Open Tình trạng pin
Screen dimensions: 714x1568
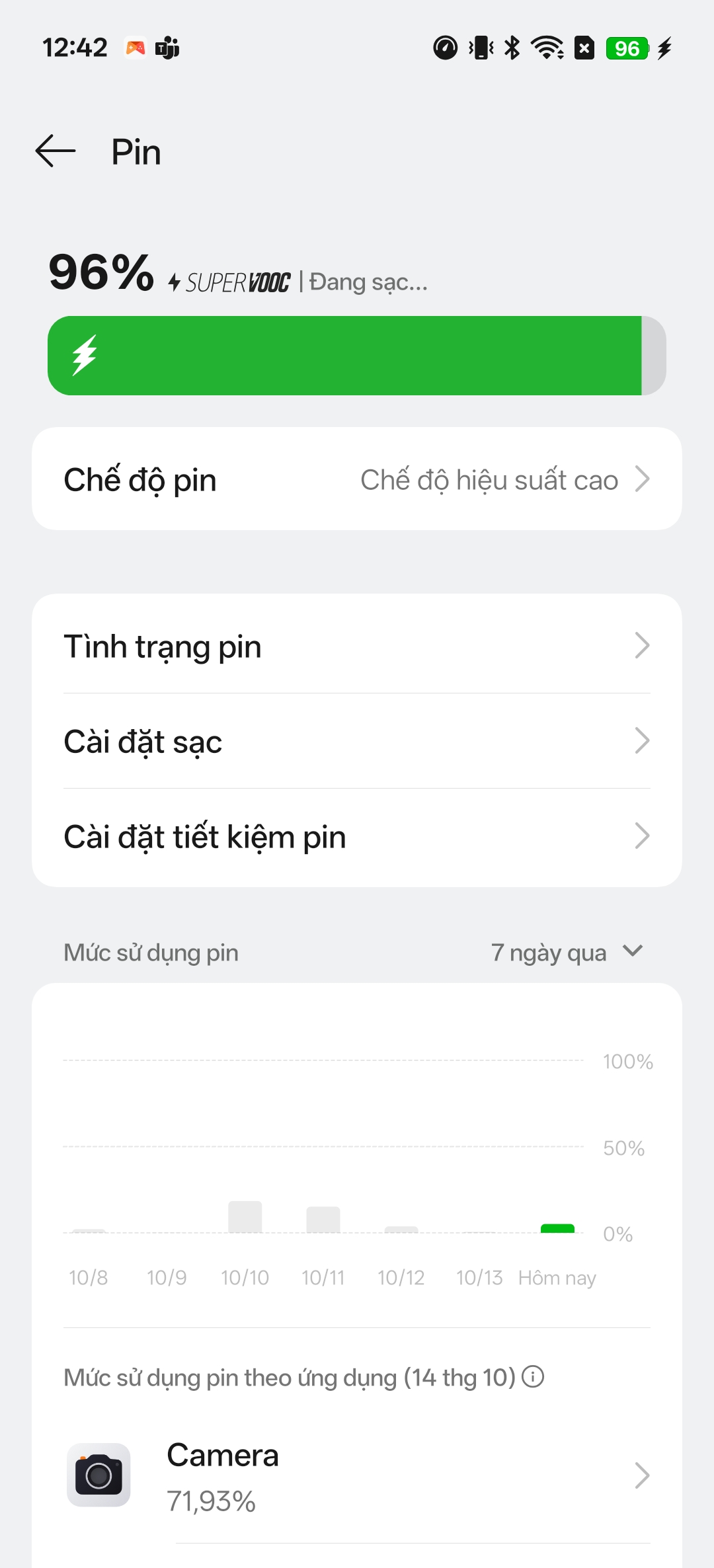tap(357, 646)
